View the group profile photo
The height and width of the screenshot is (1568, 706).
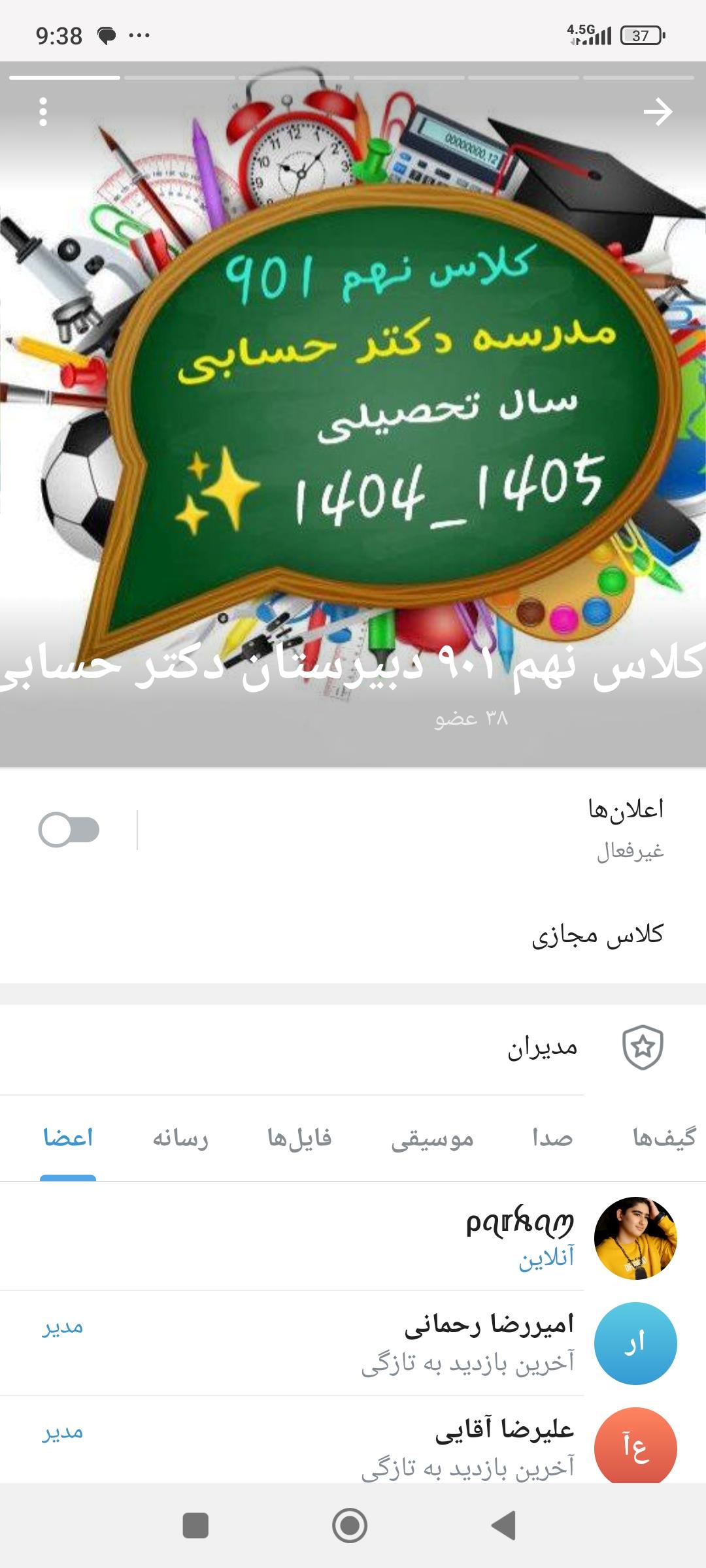coord(353,392)
